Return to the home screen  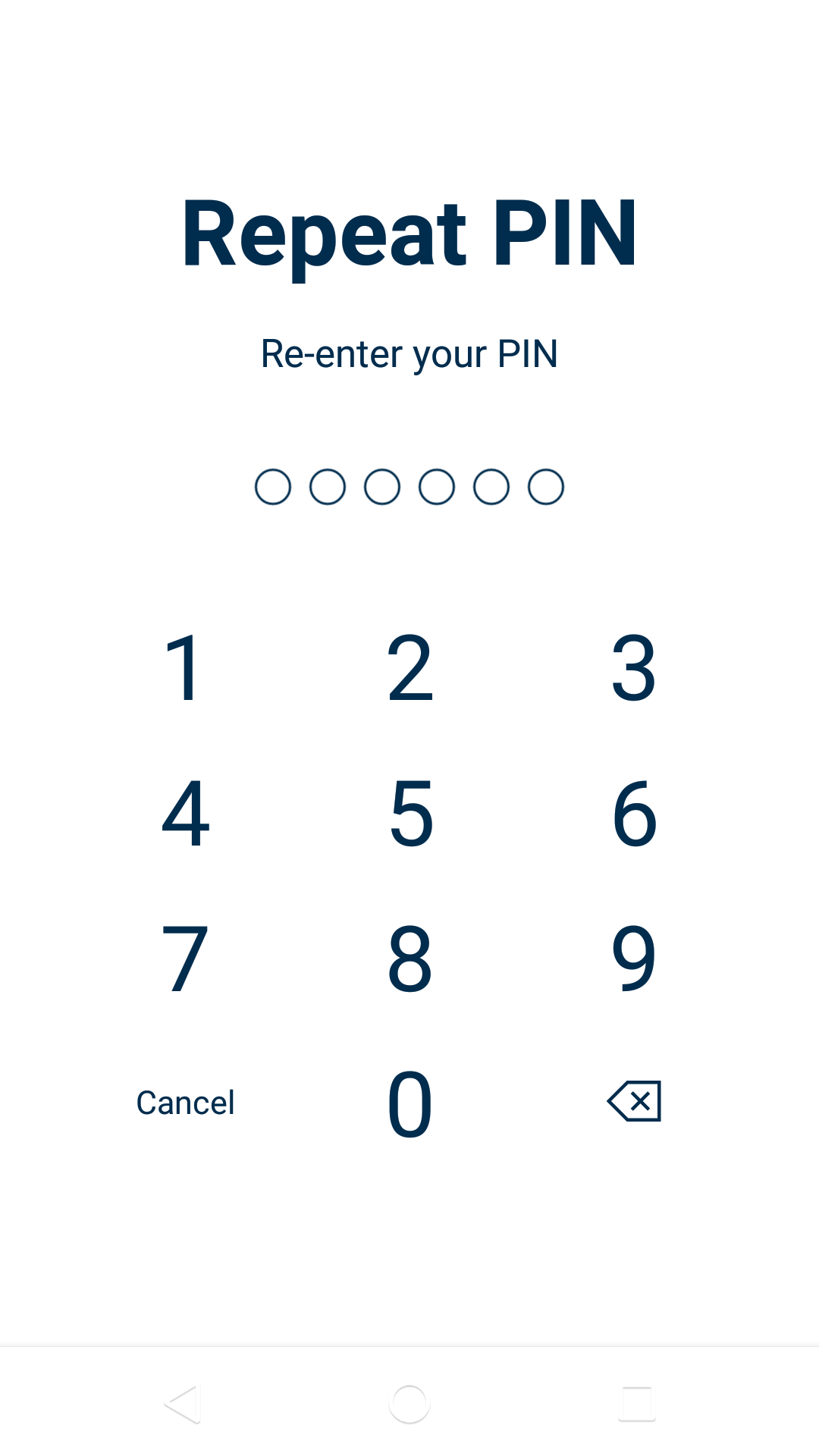coord(409,1404)
